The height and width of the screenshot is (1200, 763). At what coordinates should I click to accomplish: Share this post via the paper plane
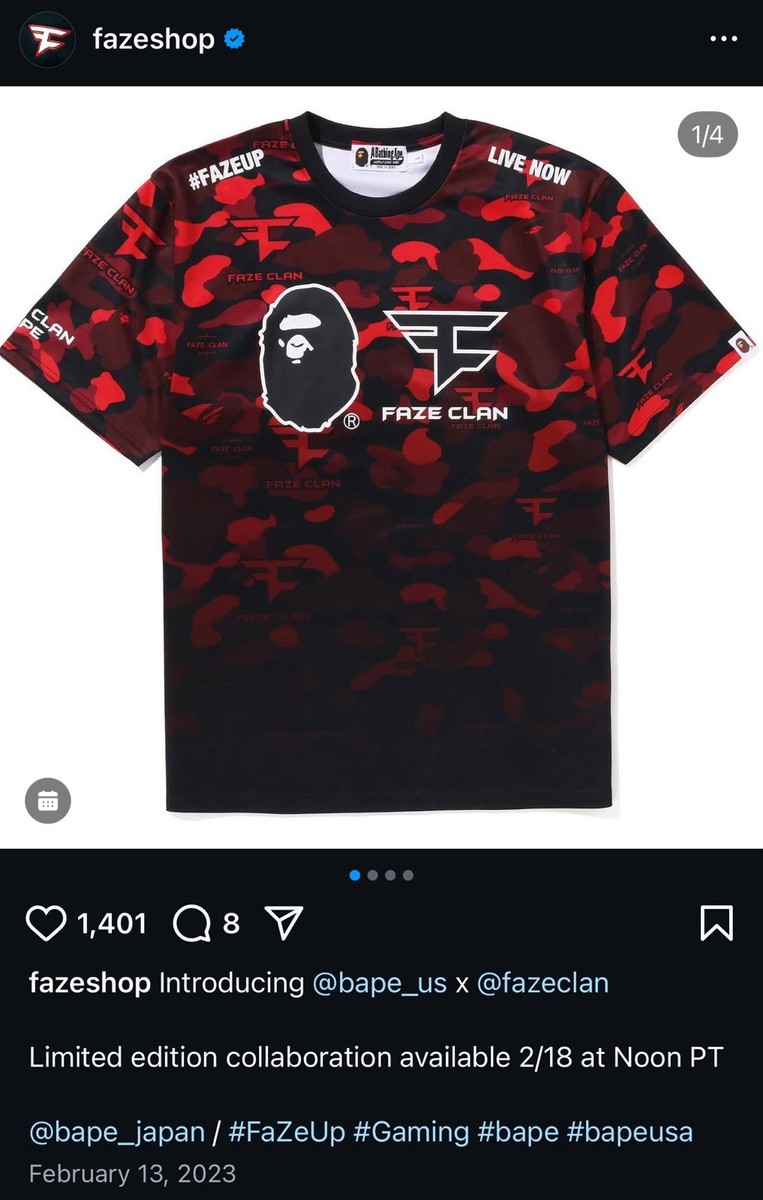click(x=283, y=923)
